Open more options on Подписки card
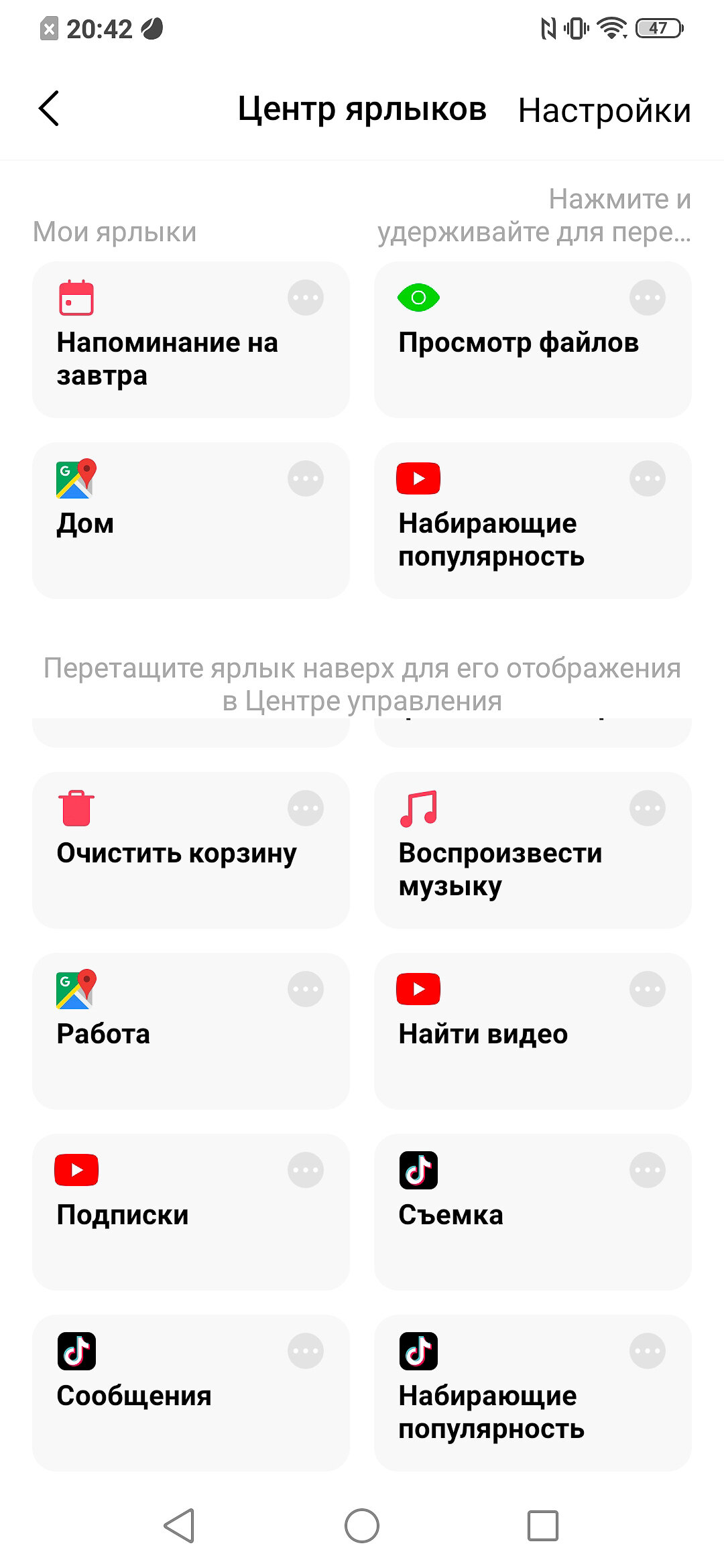Viewport: 724px width, 1568px height. (x=306, y=1170)
